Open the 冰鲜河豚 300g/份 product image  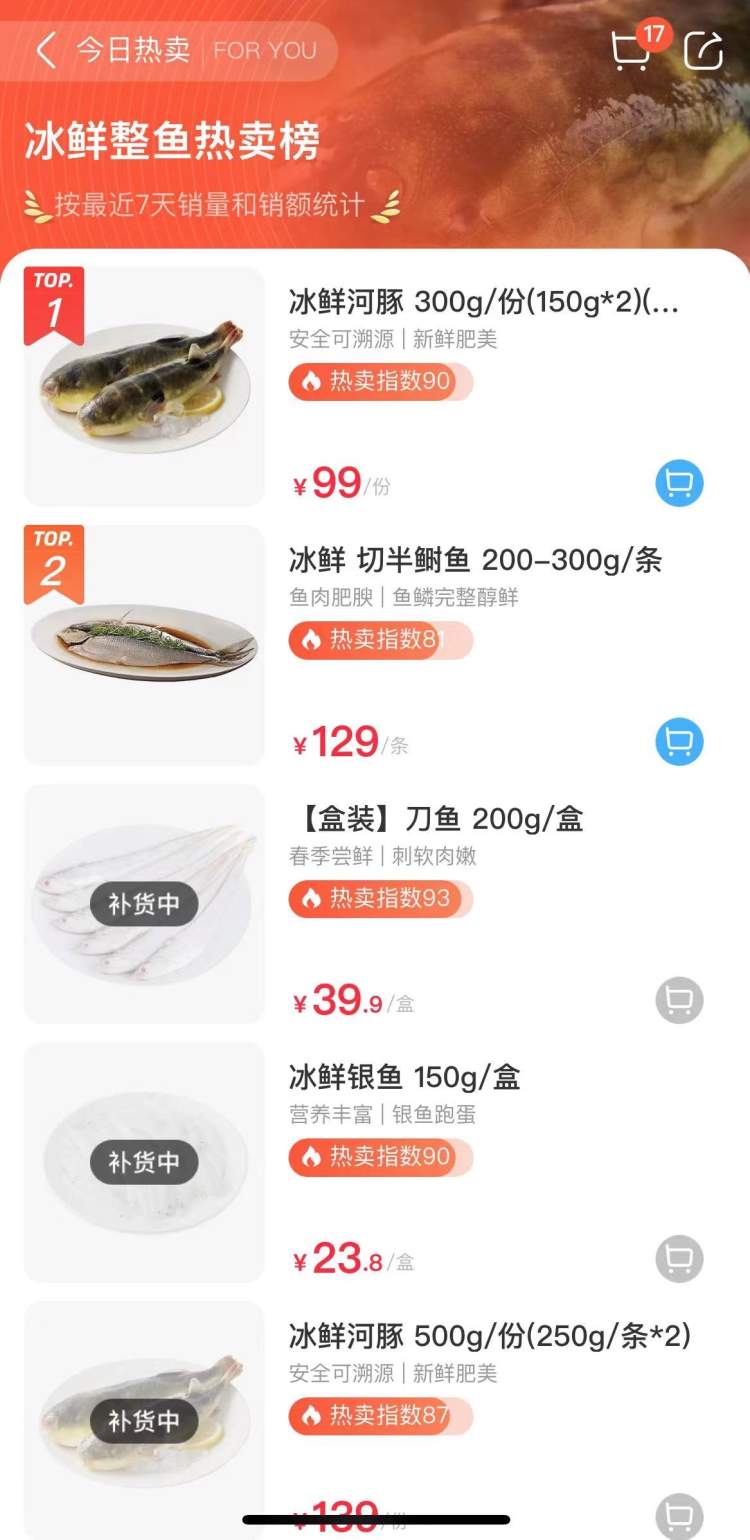point(144,386)
